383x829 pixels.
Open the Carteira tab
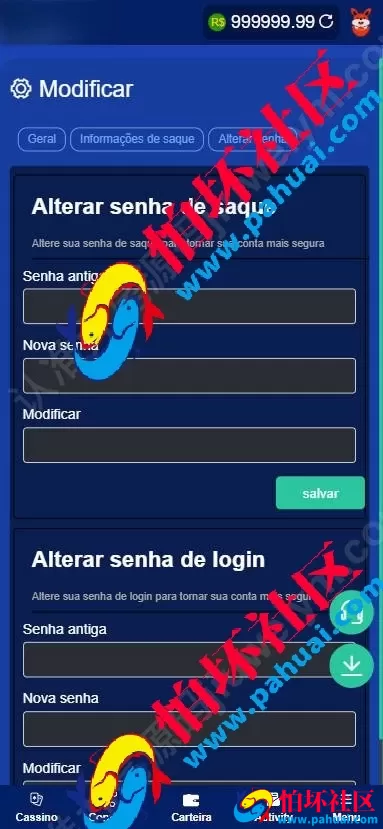tap(191, 808)
